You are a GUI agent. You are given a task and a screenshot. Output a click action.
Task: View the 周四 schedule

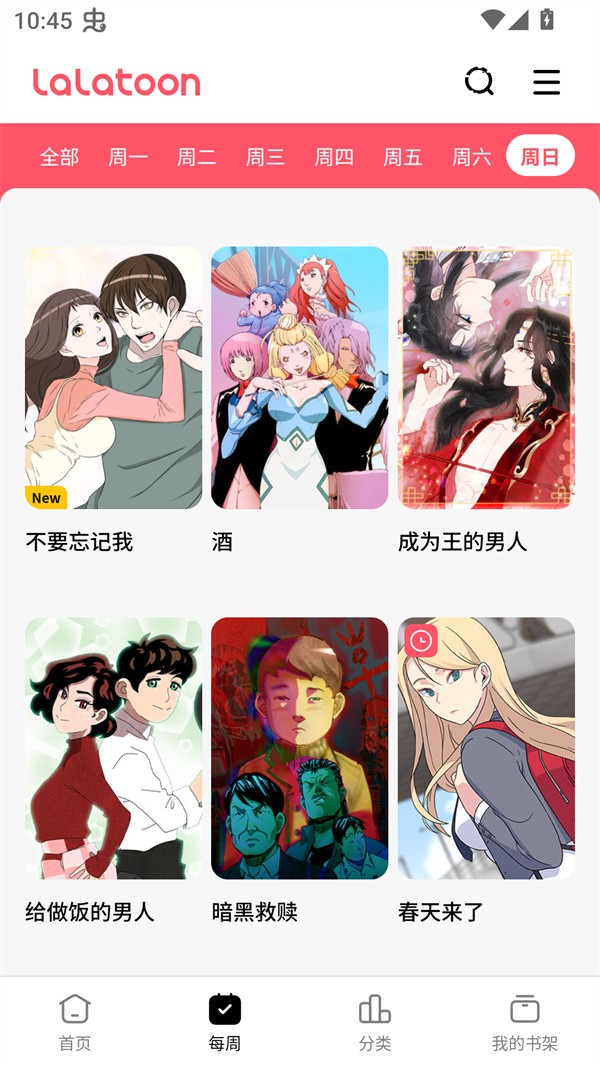coord(334,157)
